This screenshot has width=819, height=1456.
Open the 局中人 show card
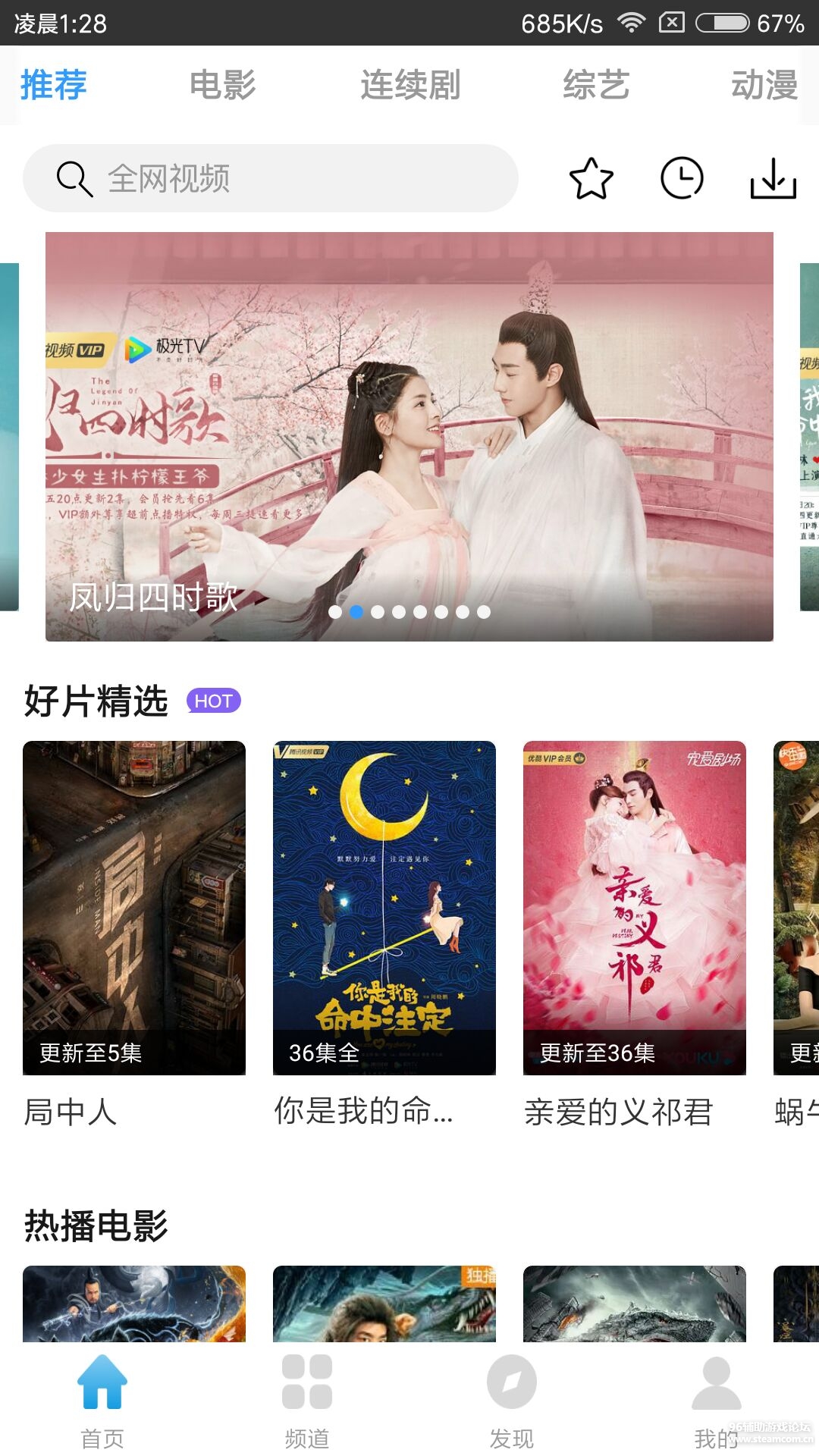pyautogui.click(x=134, y=908)
